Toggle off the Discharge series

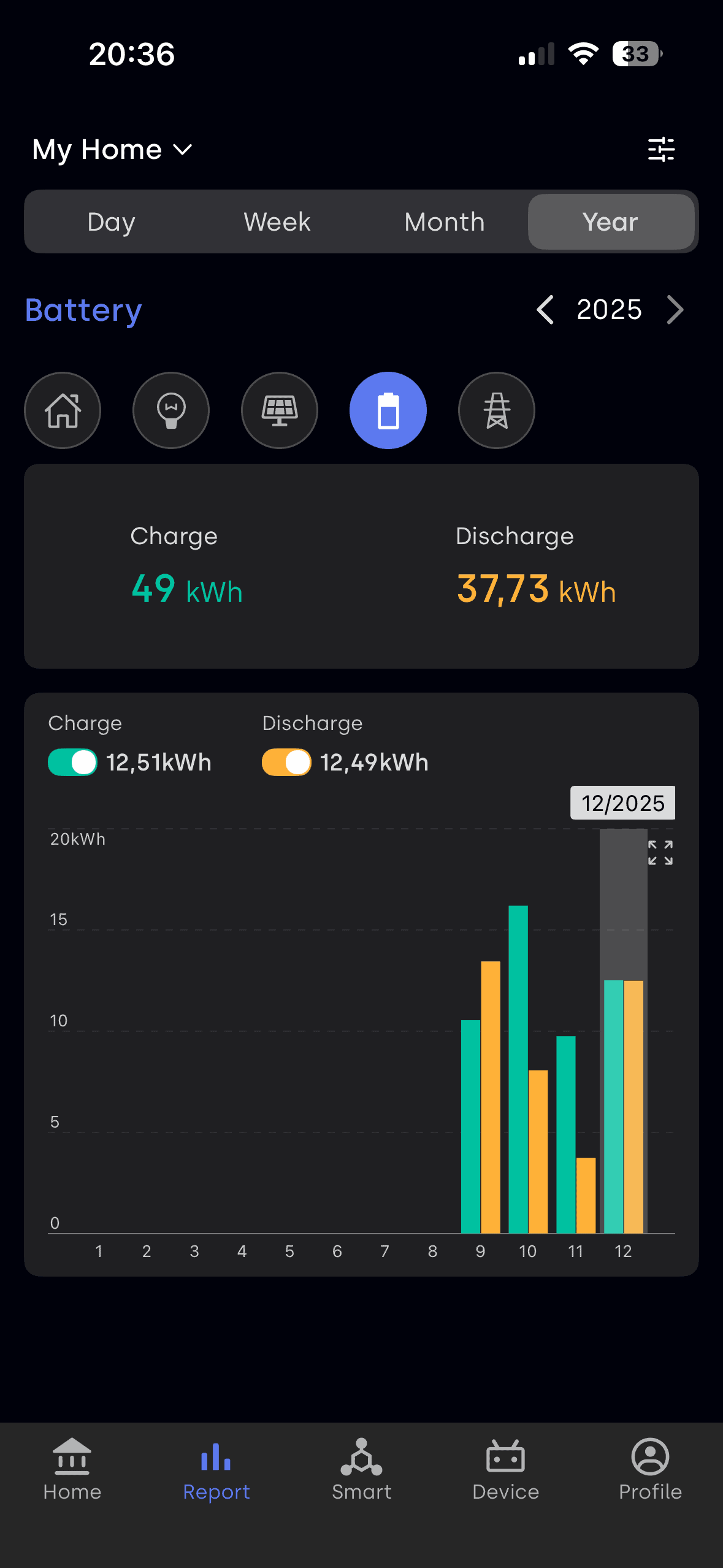[x=286, y=763]
